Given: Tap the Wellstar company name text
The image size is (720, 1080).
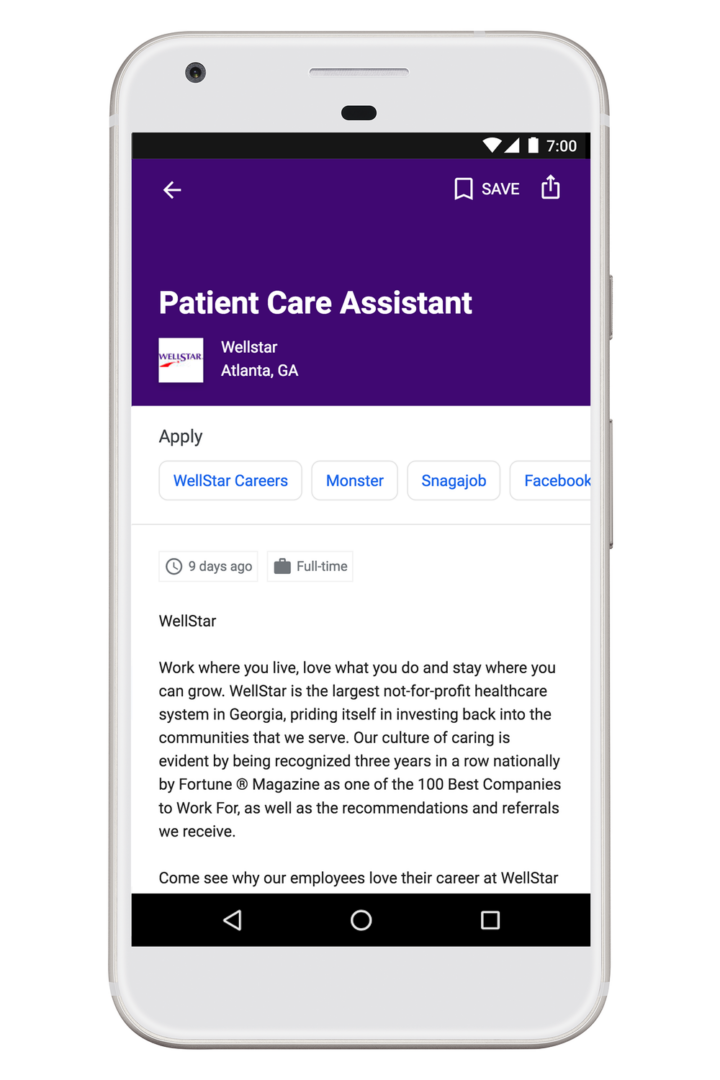Looking at the screenshot, I should (249, 347).
